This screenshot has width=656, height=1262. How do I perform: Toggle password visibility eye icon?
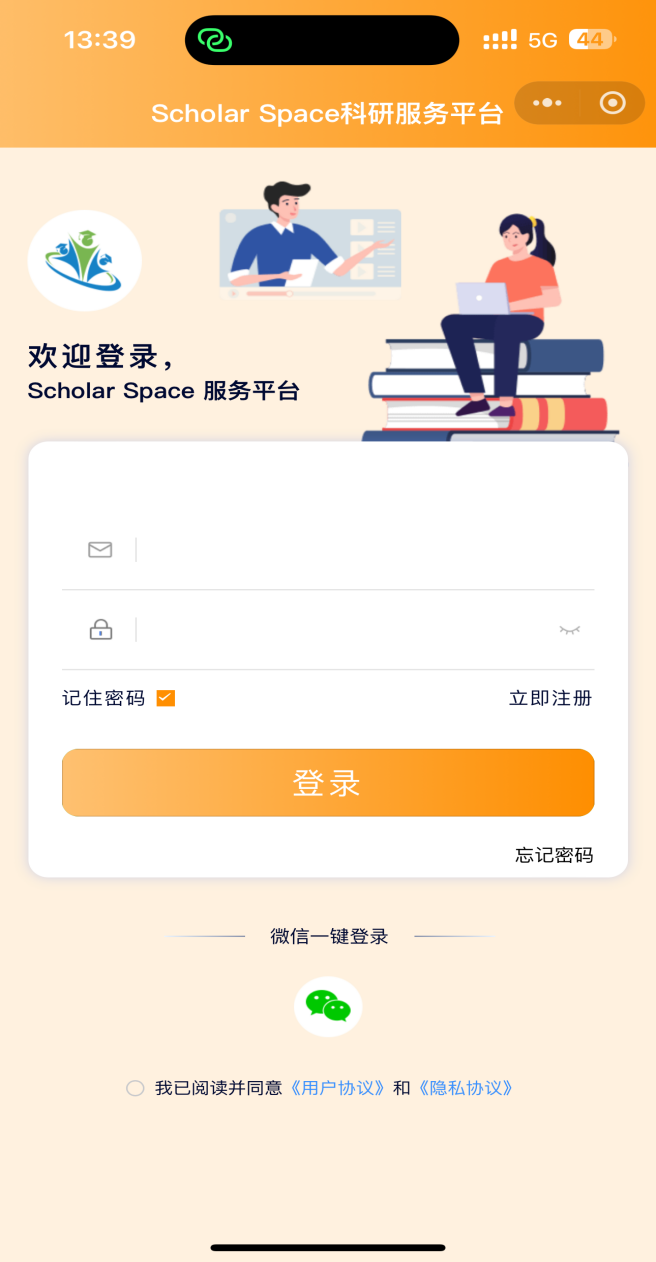point(570,630)
